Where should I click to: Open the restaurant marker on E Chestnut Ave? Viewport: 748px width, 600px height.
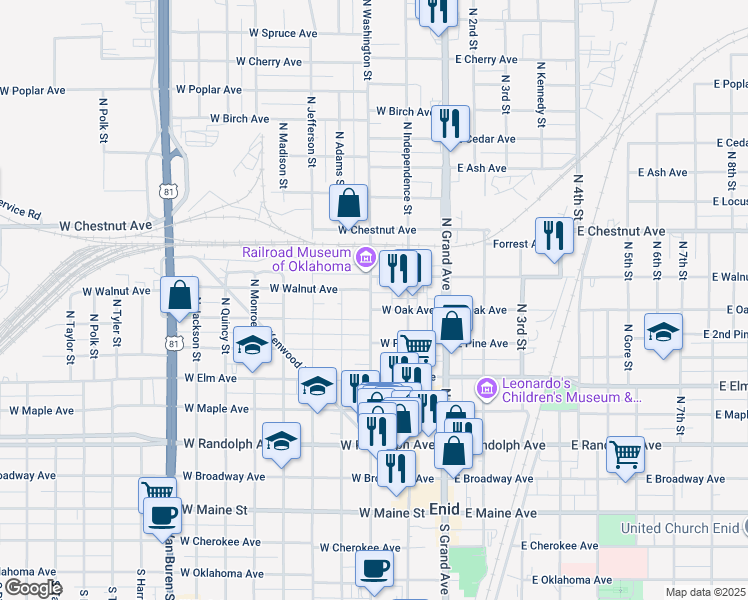(x=554, y=235)
